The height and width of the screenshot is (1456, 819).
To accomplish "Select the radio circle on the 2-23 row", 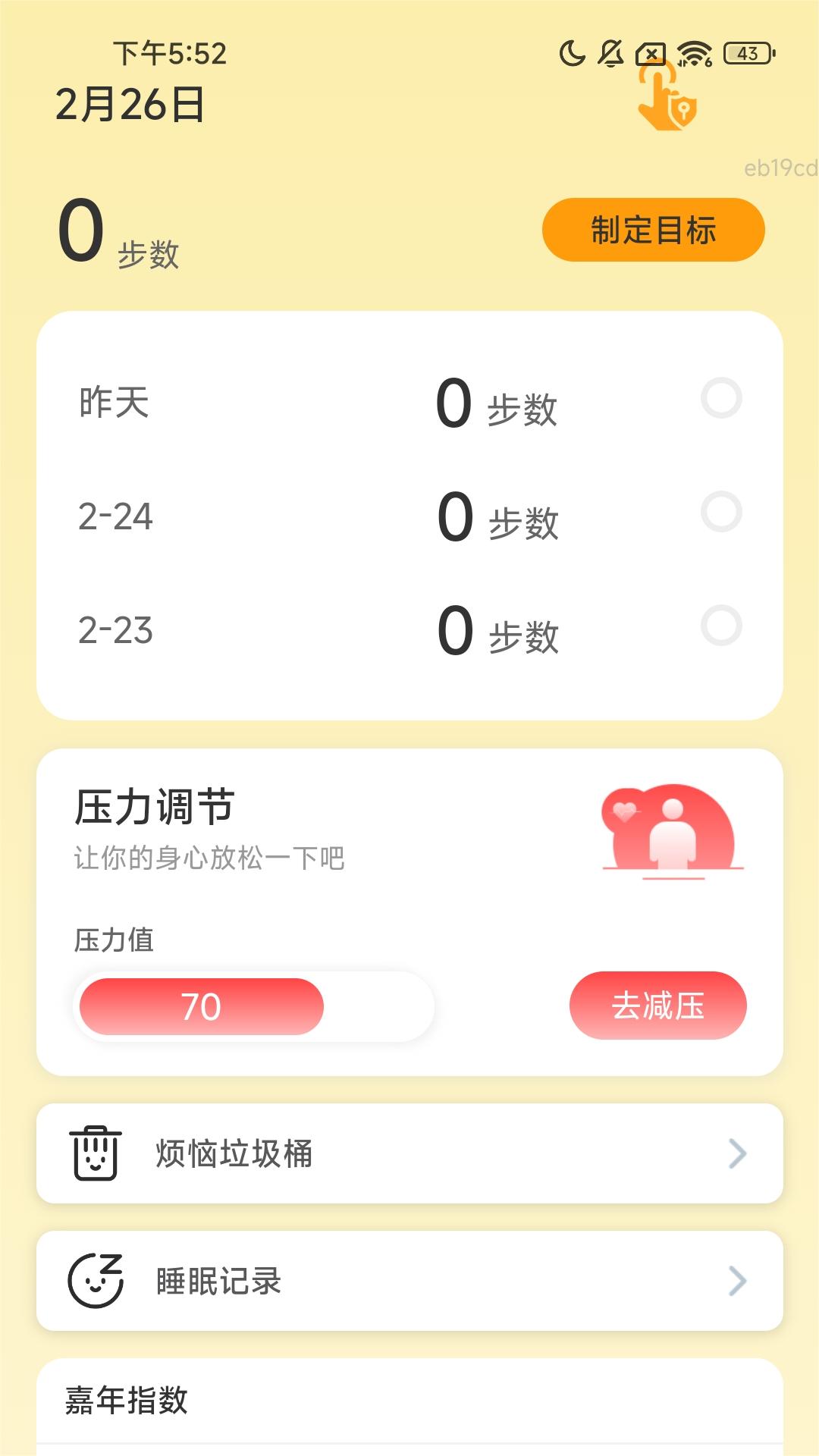I will (721, 623).
